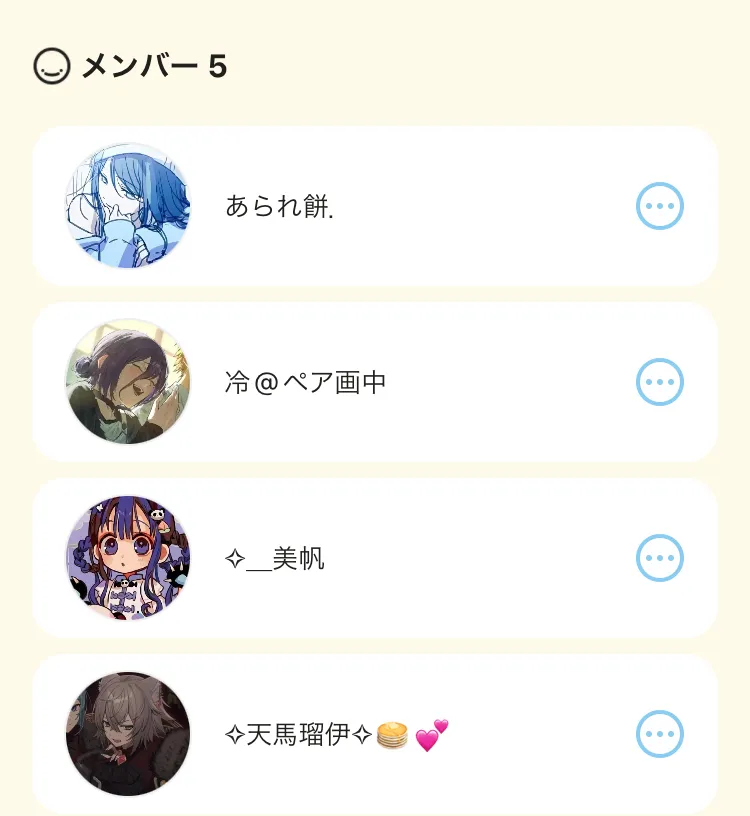This screenshot has width=750, height=816.
Task: Open the more options for あられ餅.
Action: (660, 206)
